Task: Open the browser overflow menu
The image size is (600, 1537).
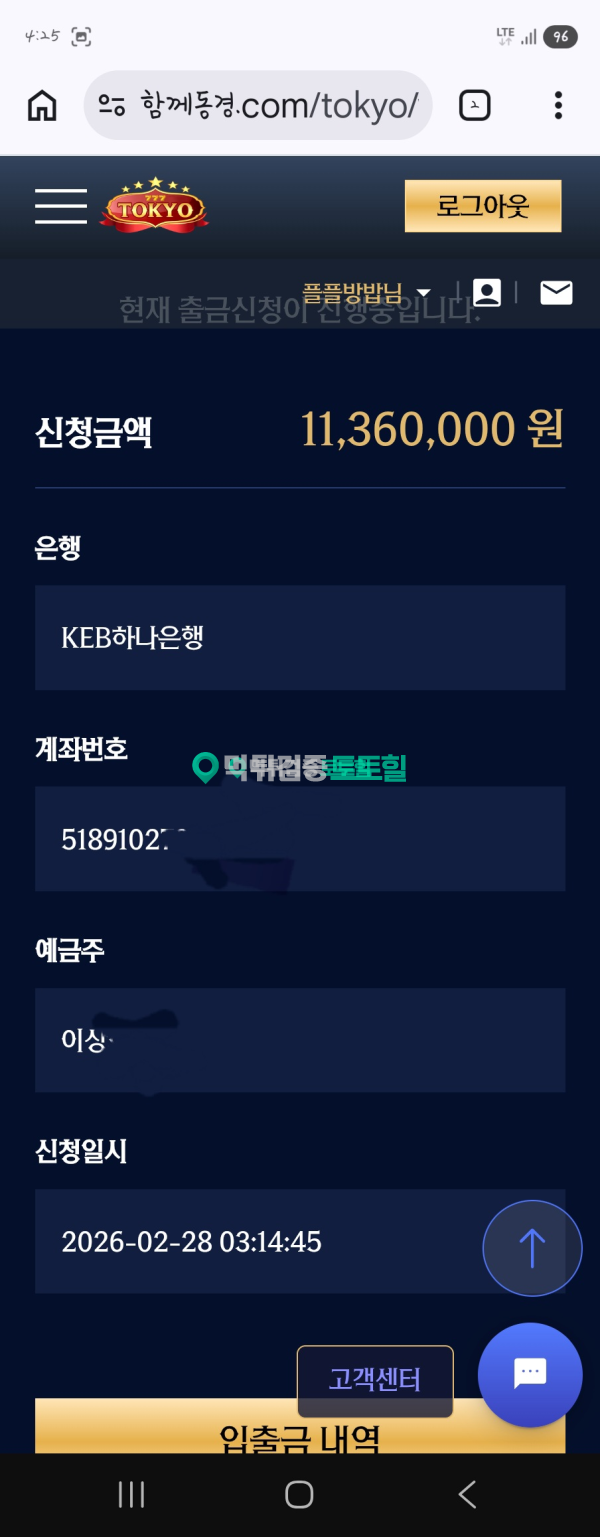Action: [x=558, y=105]
